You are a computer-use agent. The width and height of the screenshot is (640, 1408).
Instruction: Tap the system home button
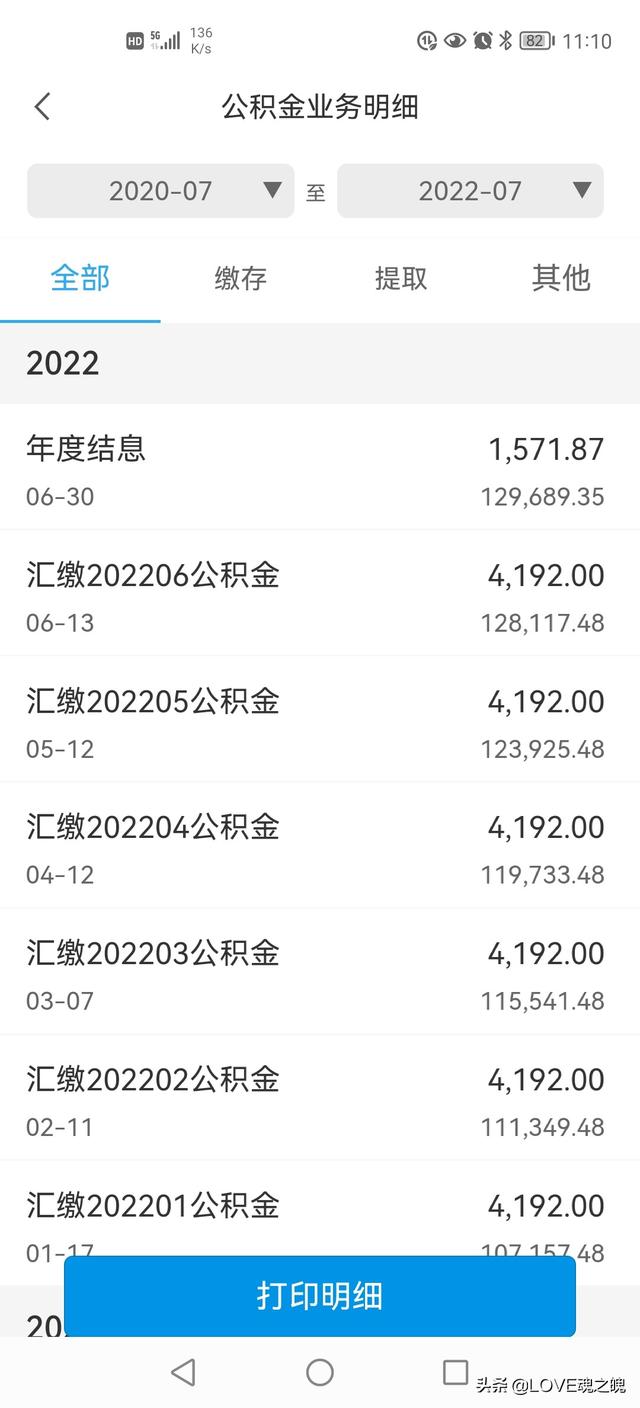(x=320, y=1372)
